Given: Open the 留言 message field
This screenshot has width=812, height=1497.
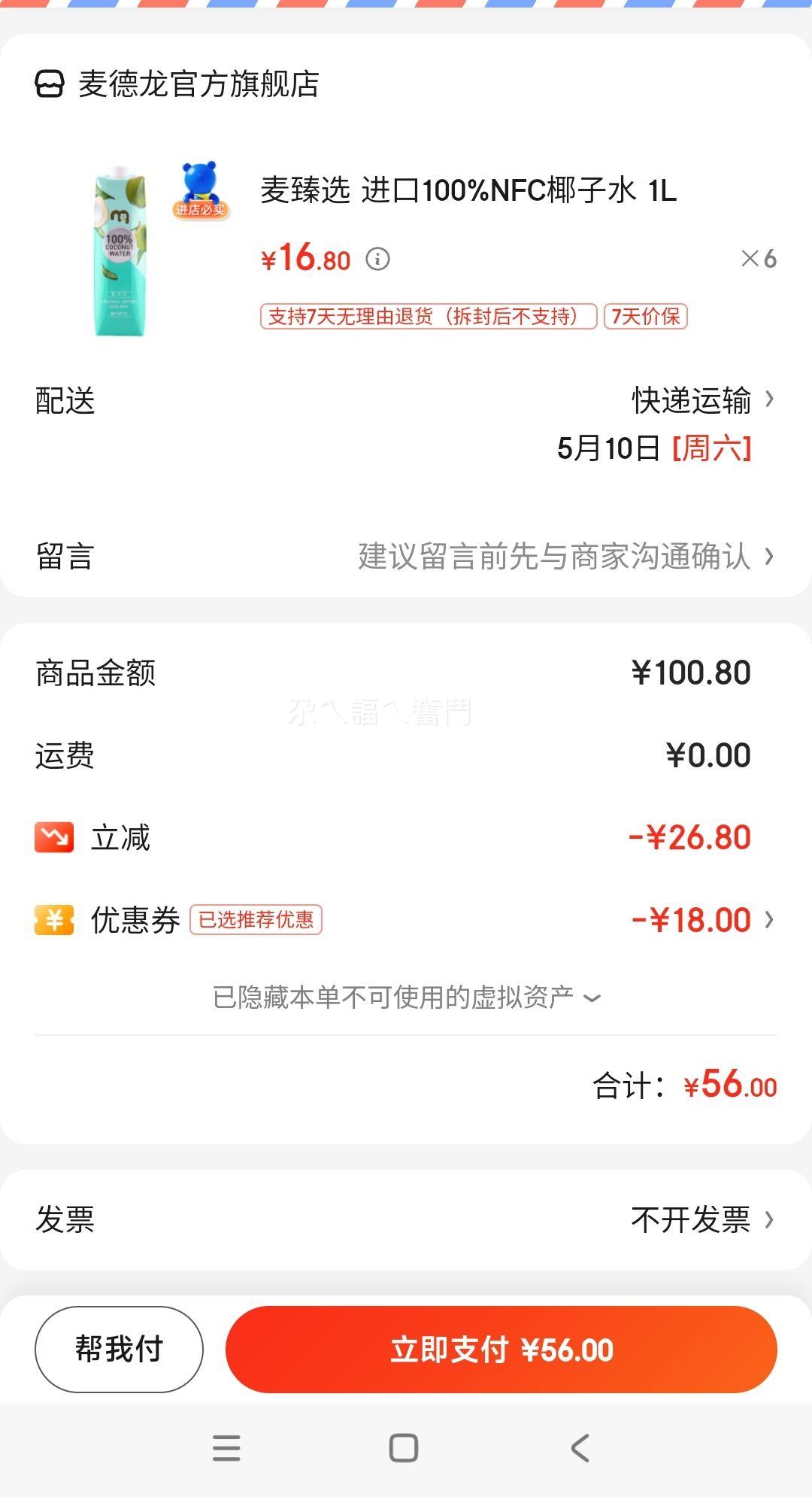Looking at the screenshot, I should [x=406, y=557].
